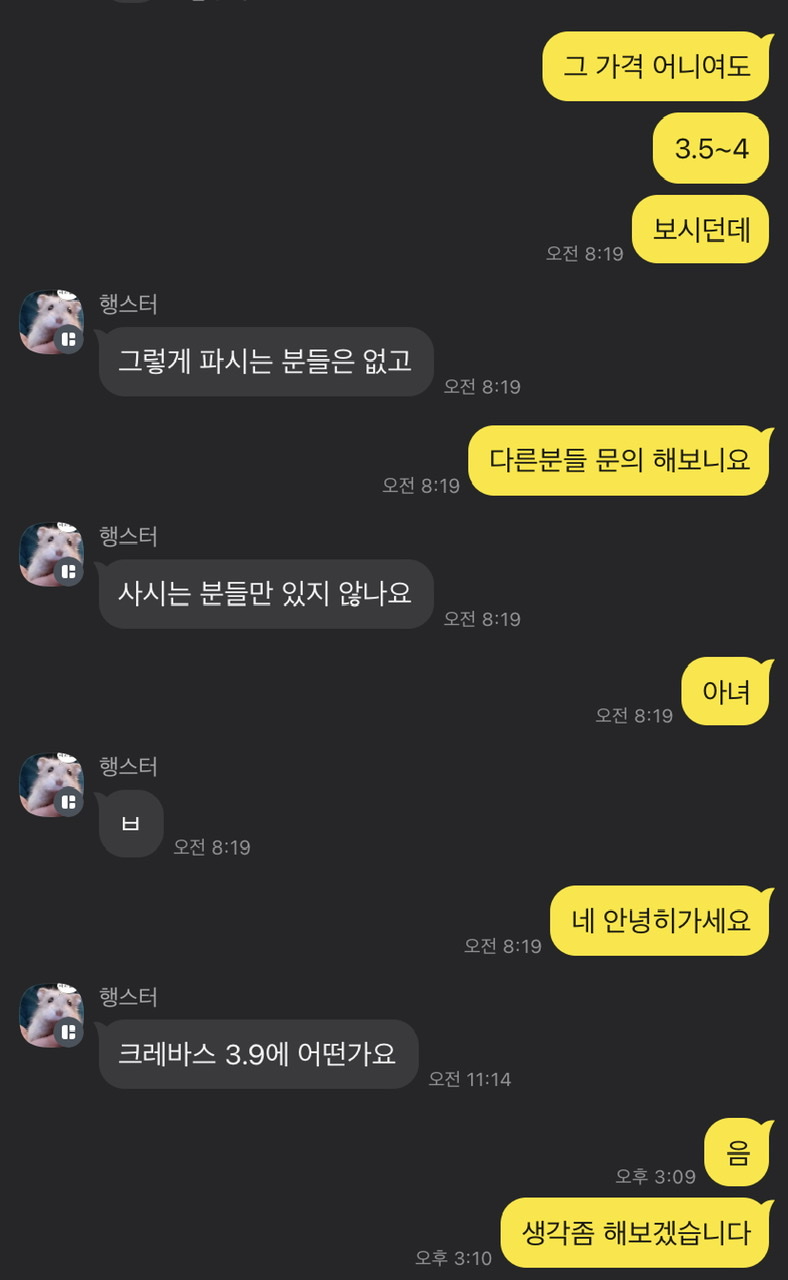Open 행스터's avatar beside '크레바스 3.9에 어떤가요'
Screen dimensions: 788x1280
click(50, 1015)
